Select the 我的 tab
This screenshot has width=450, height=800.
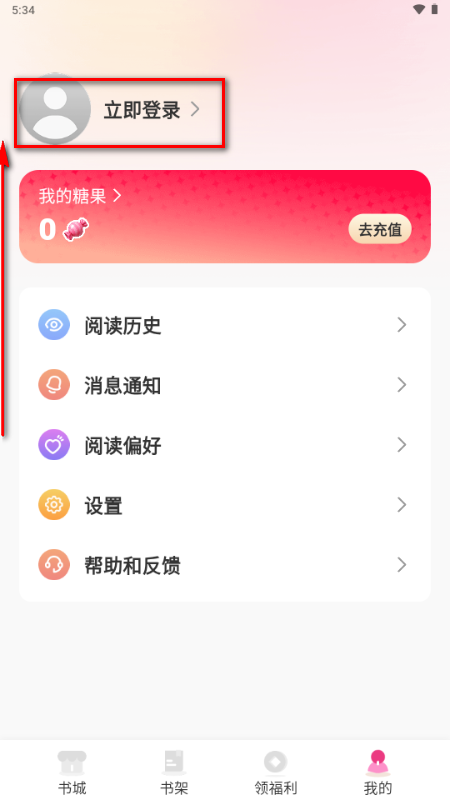click(378, 772)
